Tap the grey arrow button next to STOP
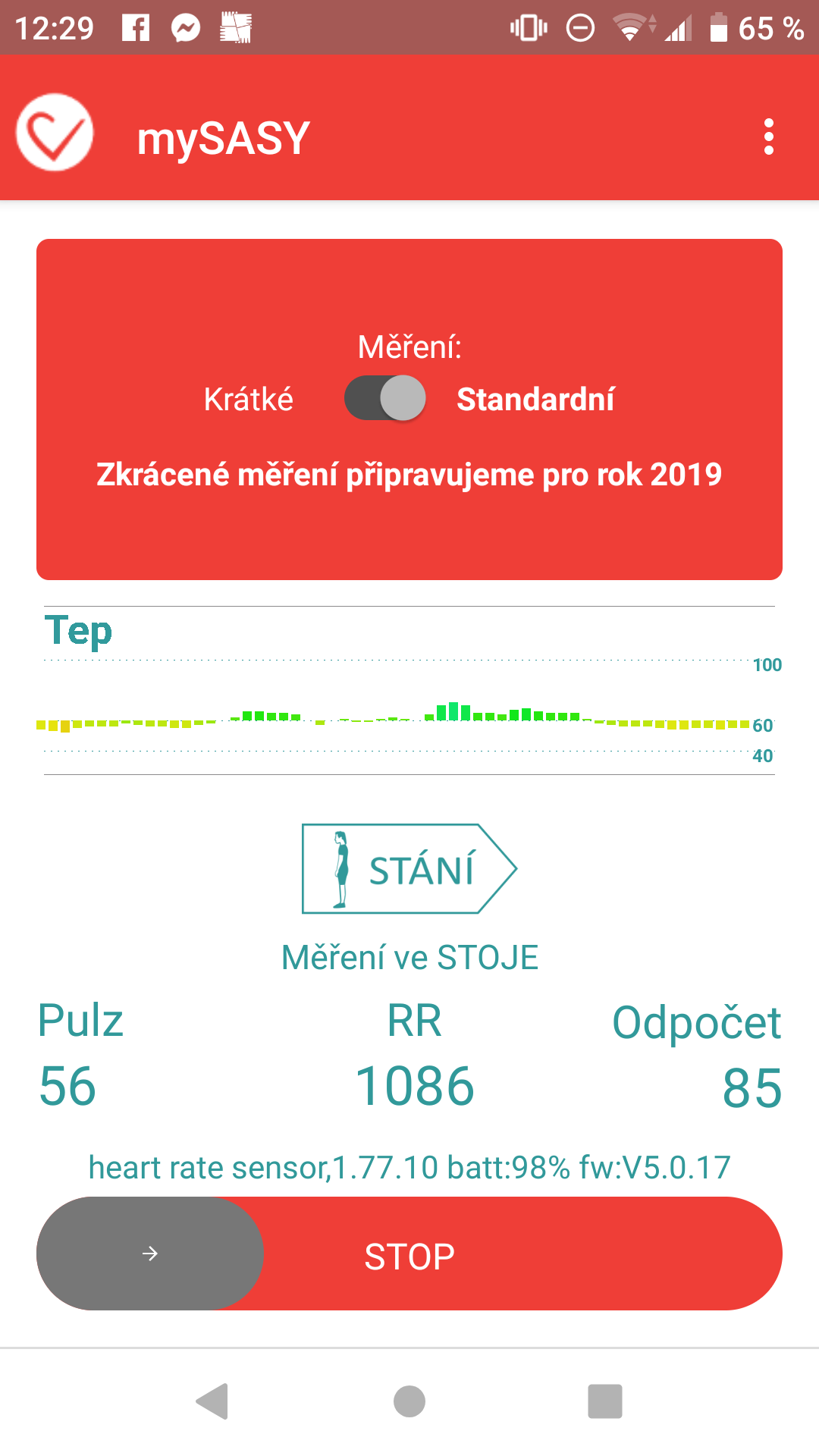The image size is (819, 1456). (x=150, y=1254)
